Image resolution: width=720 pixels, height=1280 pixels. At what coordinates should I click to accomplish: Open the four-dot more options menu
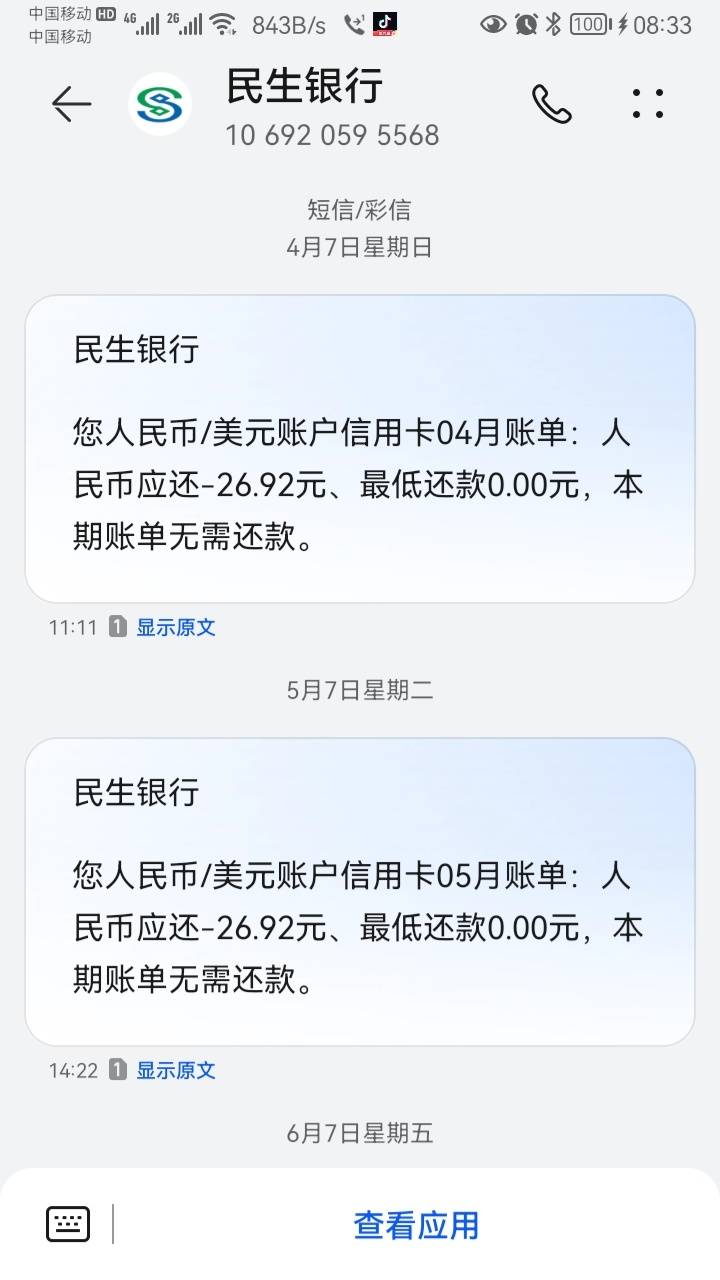click(648, 104)
